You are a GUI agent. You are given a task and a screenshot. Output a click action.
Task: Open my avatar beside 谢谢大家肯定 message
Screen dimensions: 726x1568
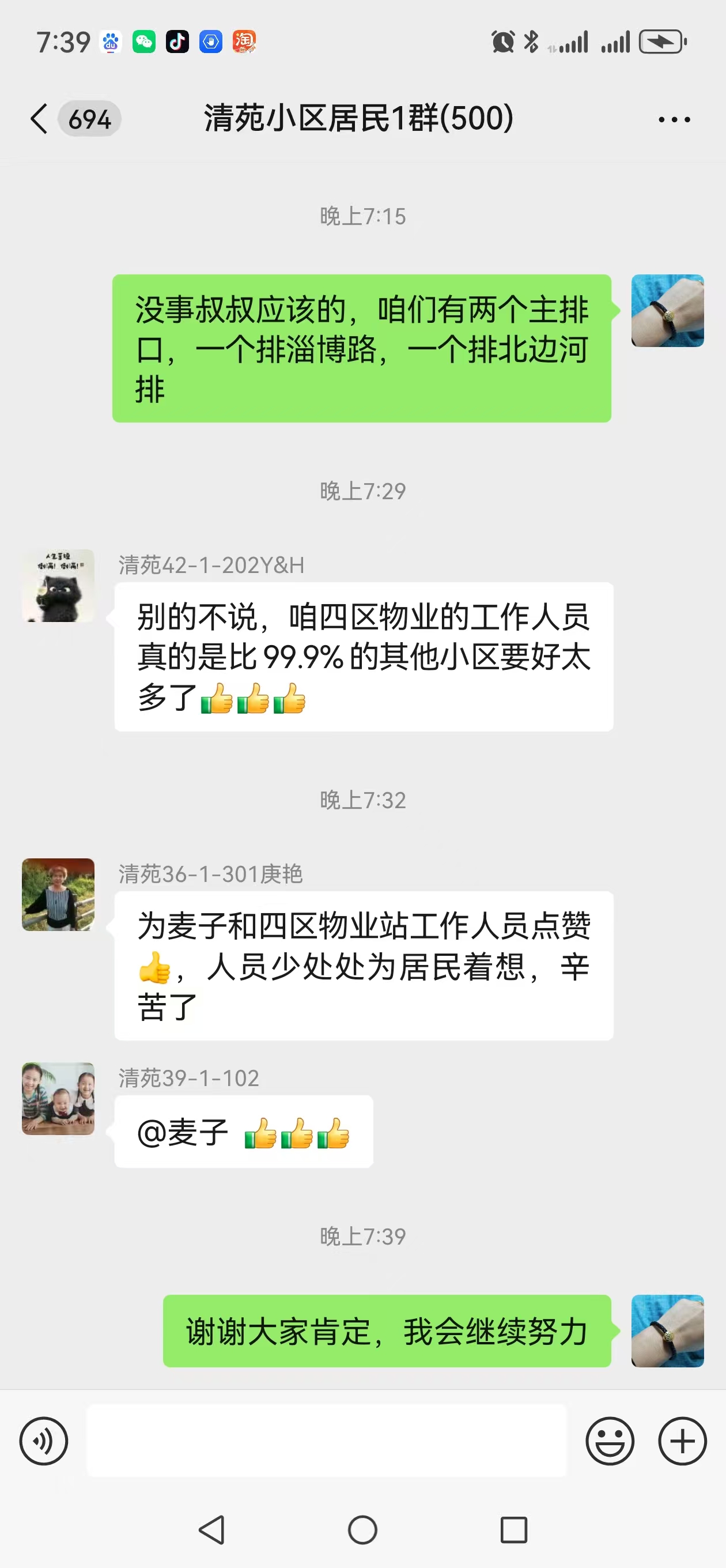click(667, 1330)
